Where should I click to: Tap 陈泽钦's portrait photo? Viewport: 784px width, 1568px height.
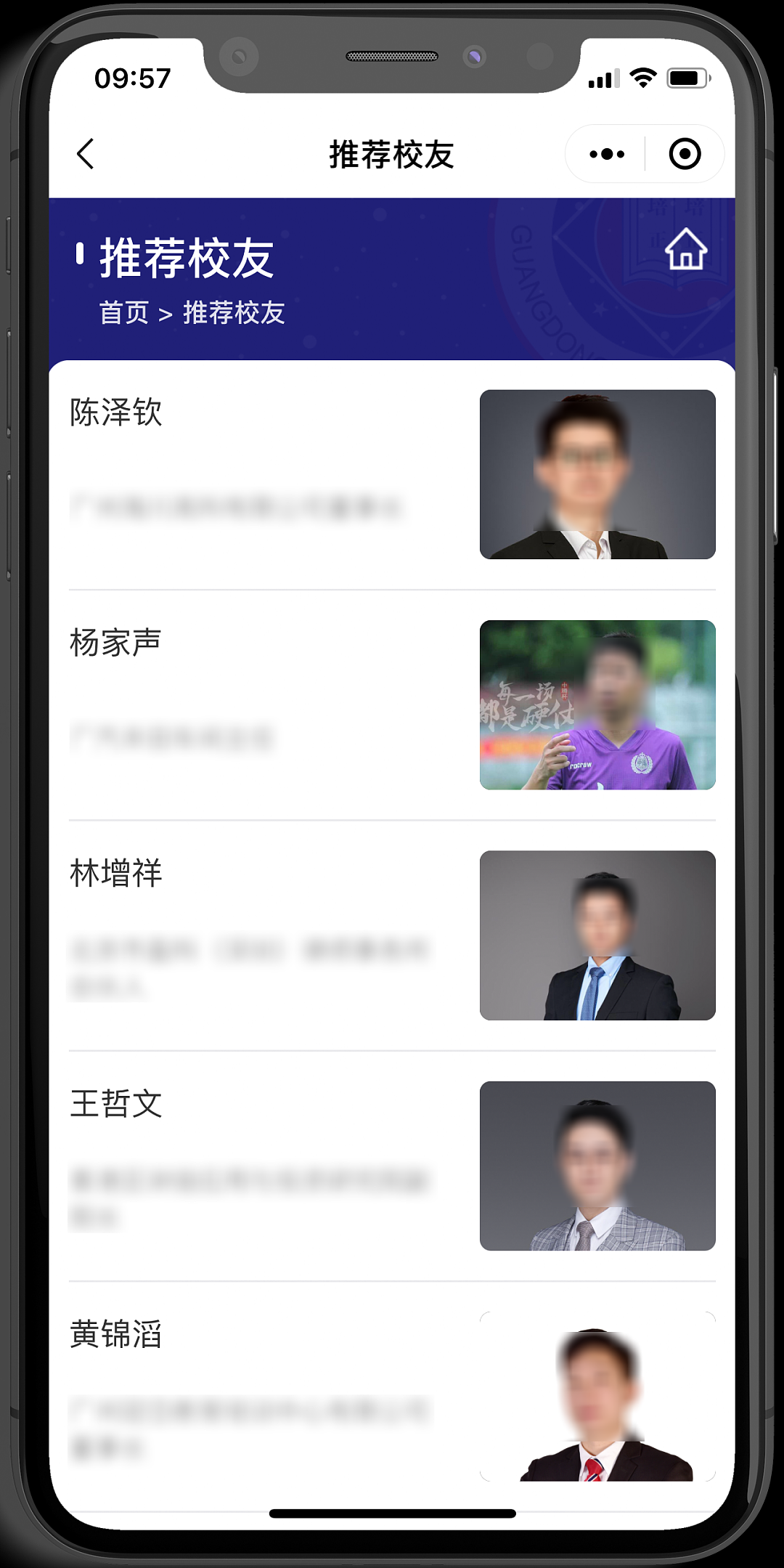pos(597,475)
